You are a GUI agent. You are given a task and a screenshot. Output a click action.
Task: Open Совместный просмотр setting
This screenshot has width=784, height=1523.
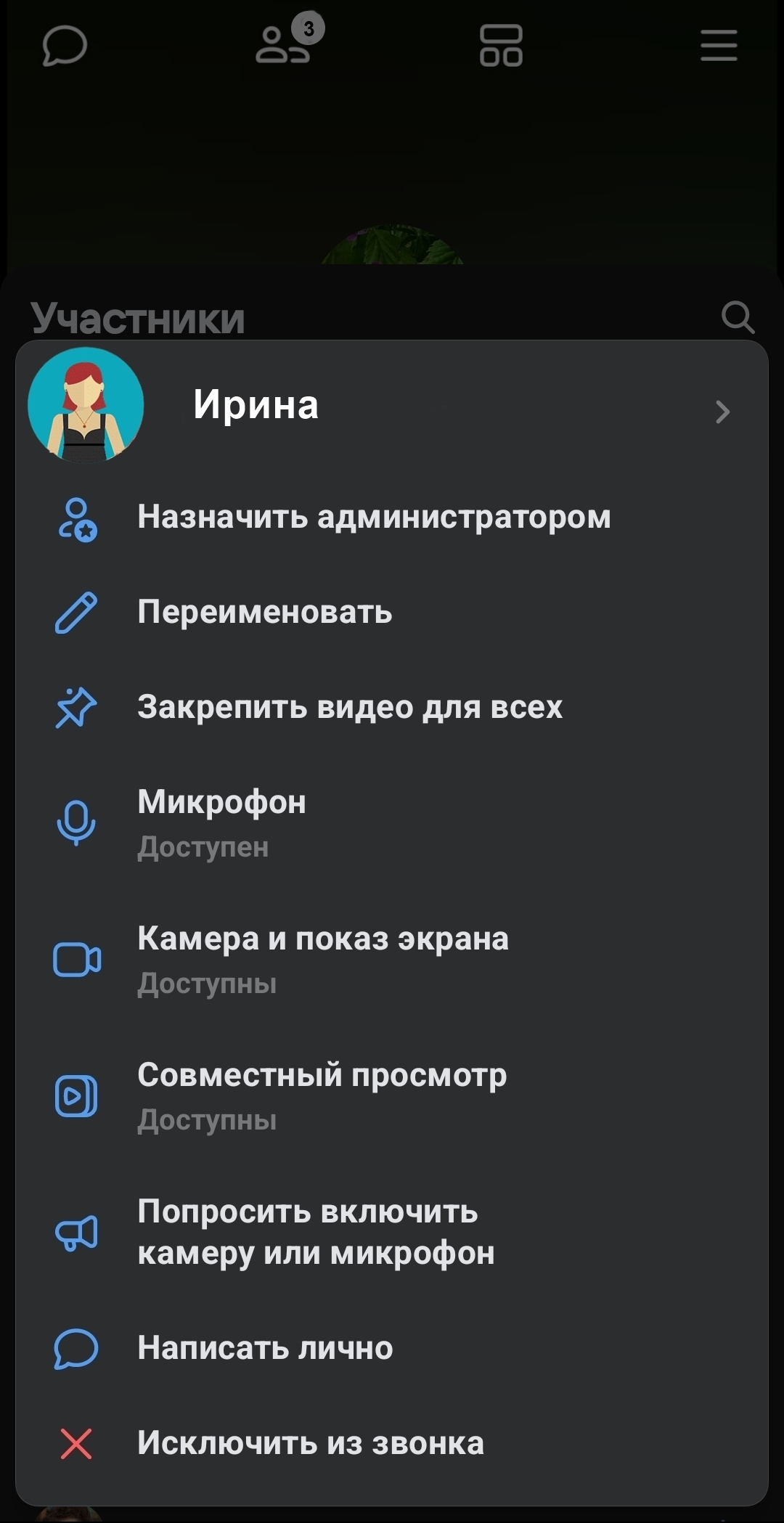392,1096
